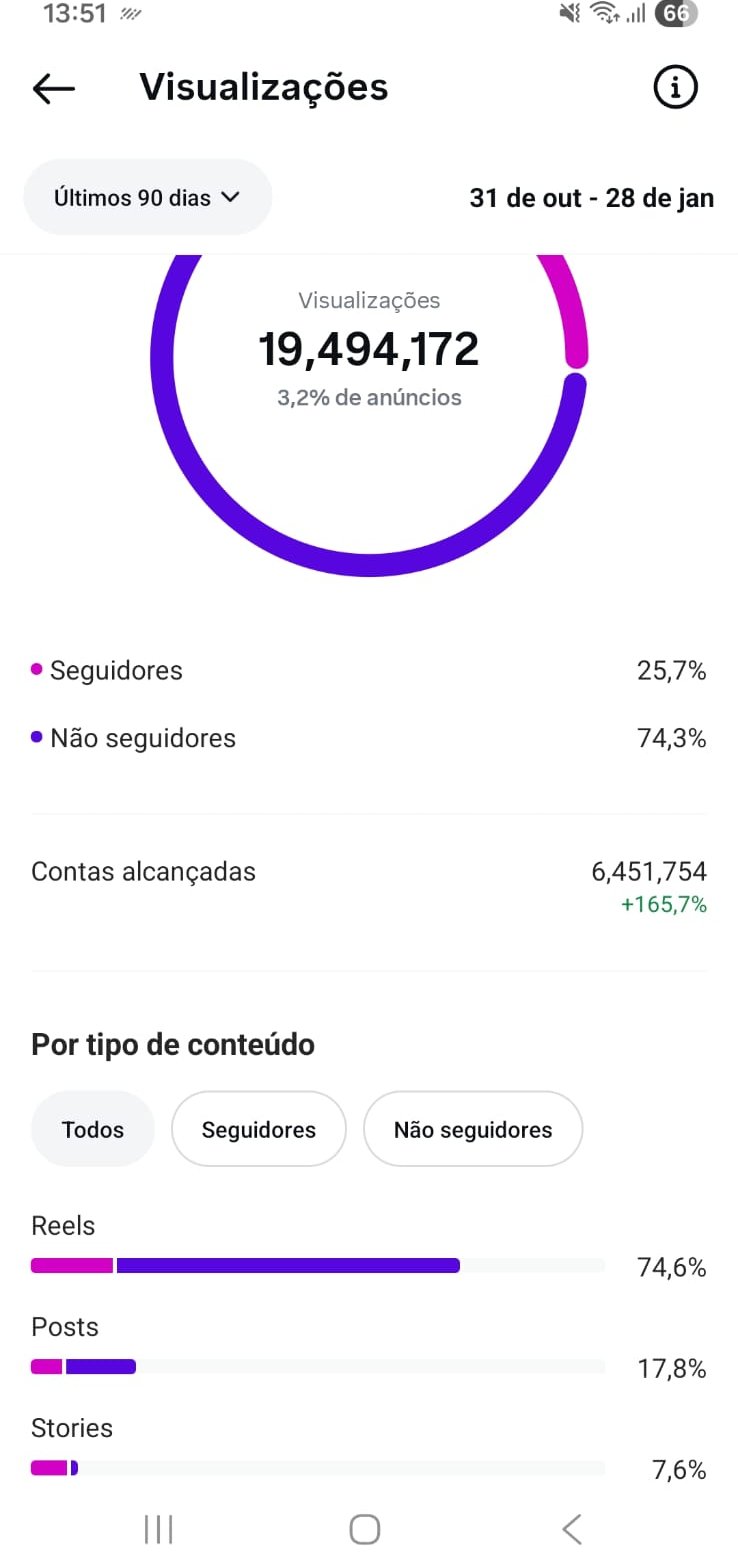The image size is (738, 1557).
Task: Tap the system home button
Action: 365,1529
